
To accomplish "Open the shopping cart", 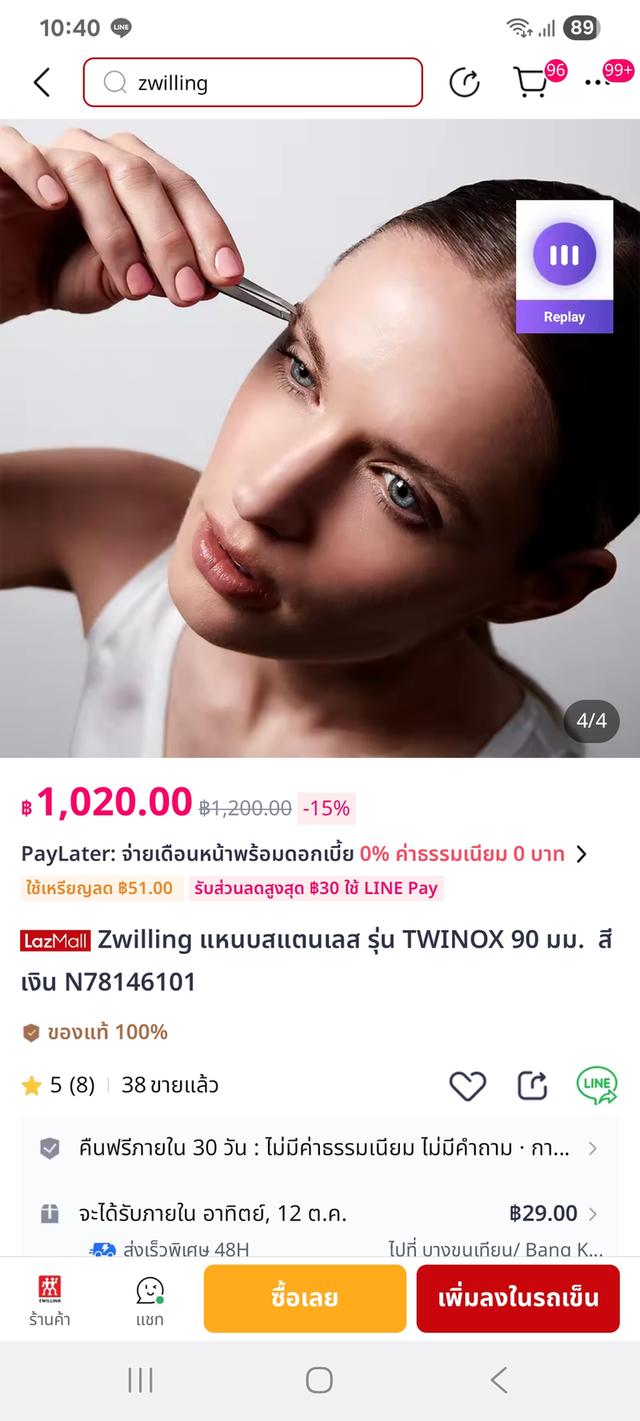I will tap(531, 82).
